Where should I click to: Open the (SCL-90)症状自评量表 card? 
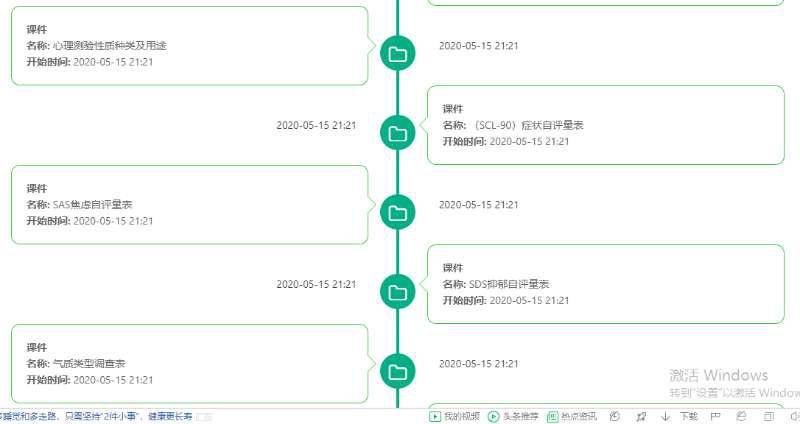tap(605, 125)
